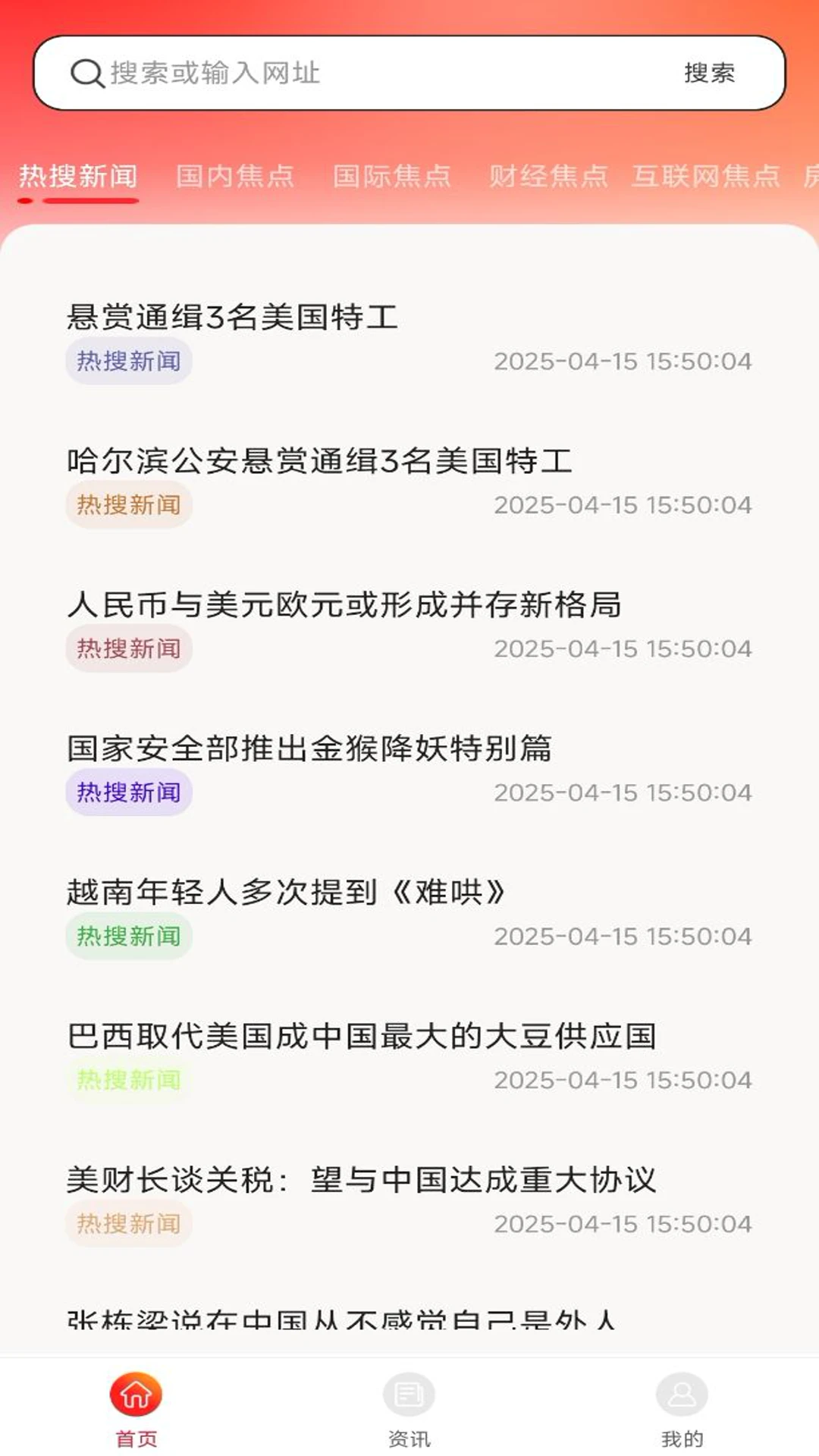819x1456 pixels.
Task: Tap the orange 热搜新闻 tag under Harbin story
Action: click(x=128, y=504)
